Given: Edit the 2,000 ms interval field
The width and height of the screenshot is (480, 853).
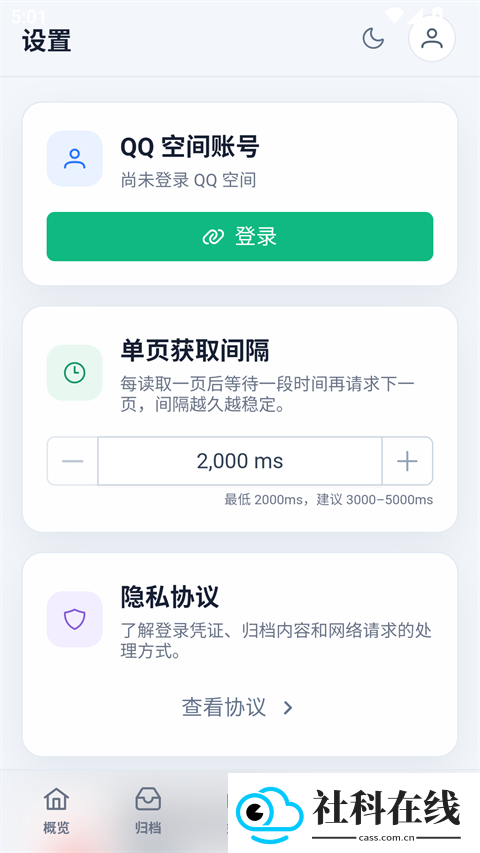Looking at the screenshot, I should click(x=240, y=461).
